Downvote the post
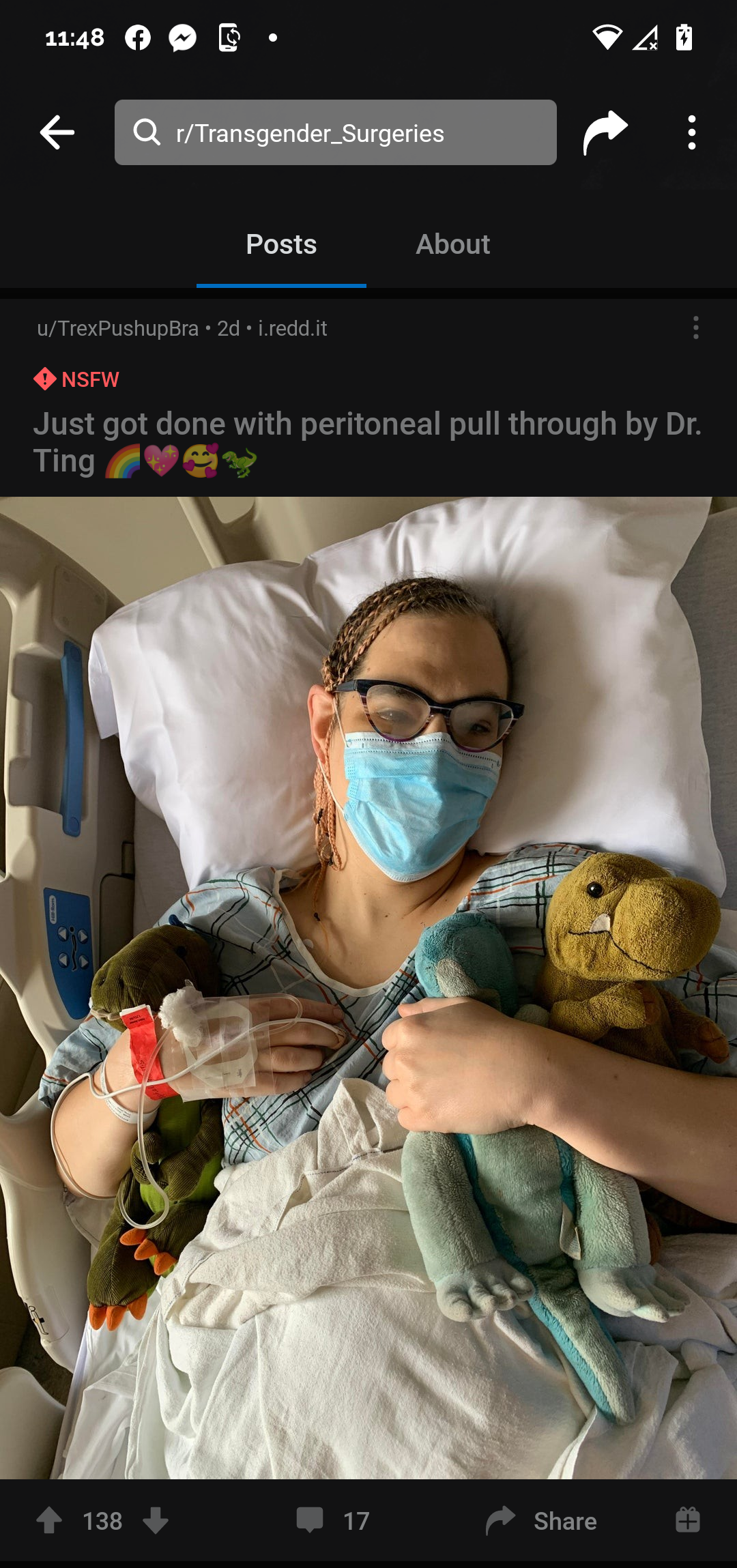The image size is (737, 1568). [156, 1521]
